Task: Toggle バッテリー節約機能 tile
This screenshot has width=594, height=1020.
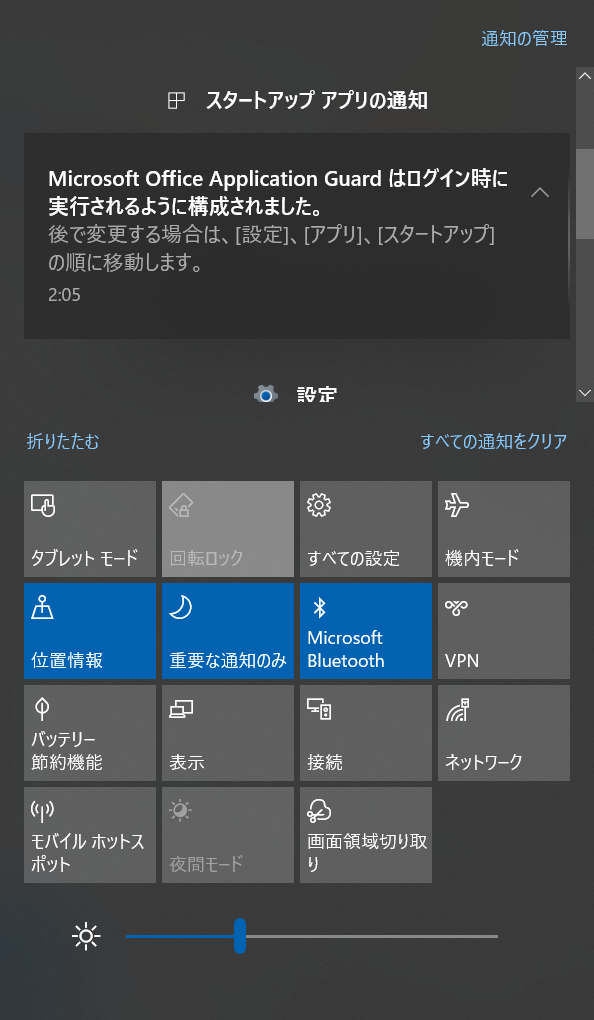Action: click(90, 733)
